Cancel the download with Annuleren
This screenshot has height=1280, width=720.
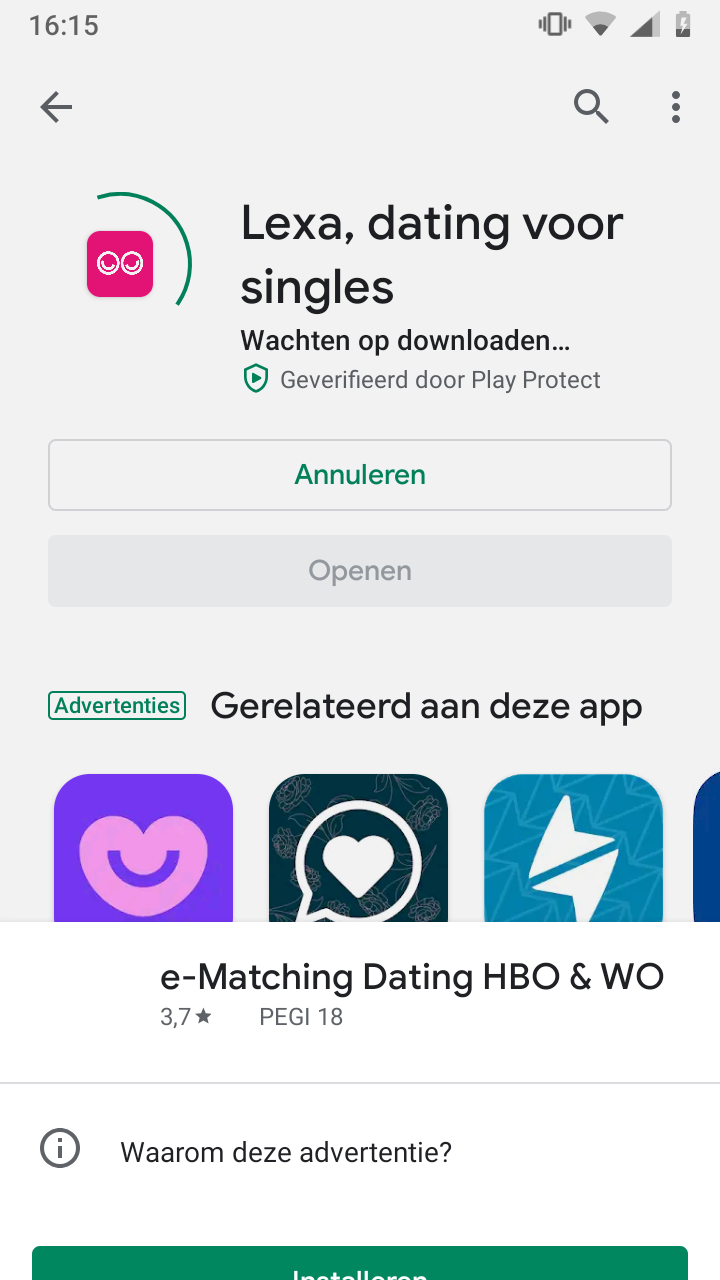(359, 474)
